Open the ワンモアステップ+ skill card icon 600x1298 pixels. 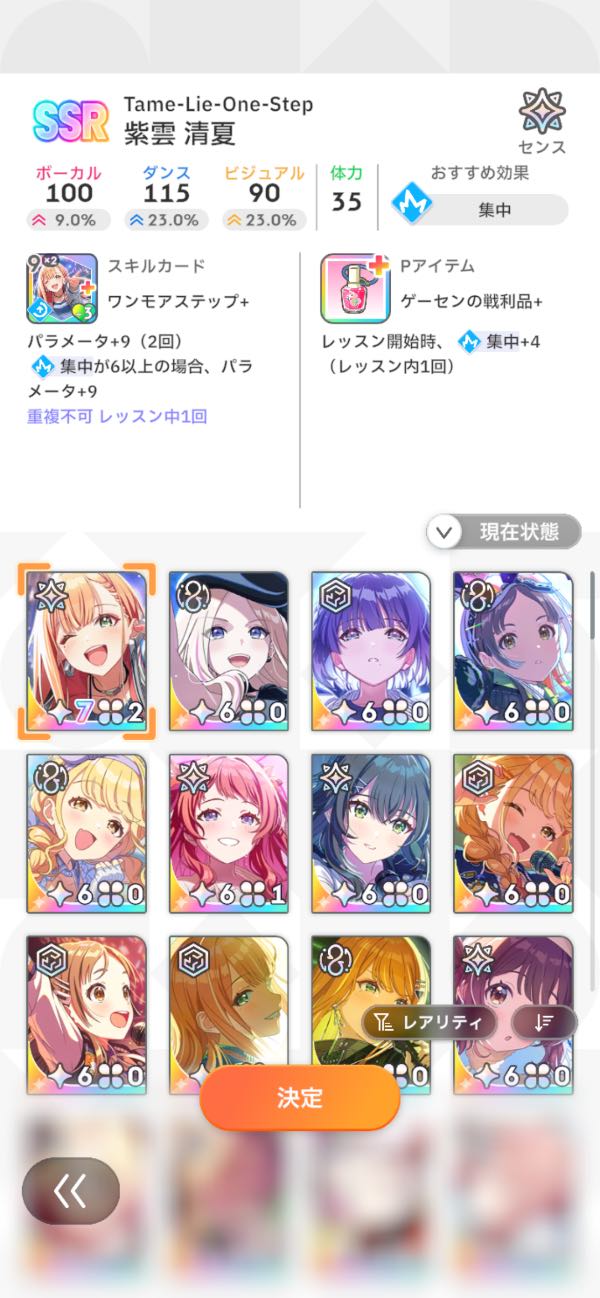tap(62, 288)
